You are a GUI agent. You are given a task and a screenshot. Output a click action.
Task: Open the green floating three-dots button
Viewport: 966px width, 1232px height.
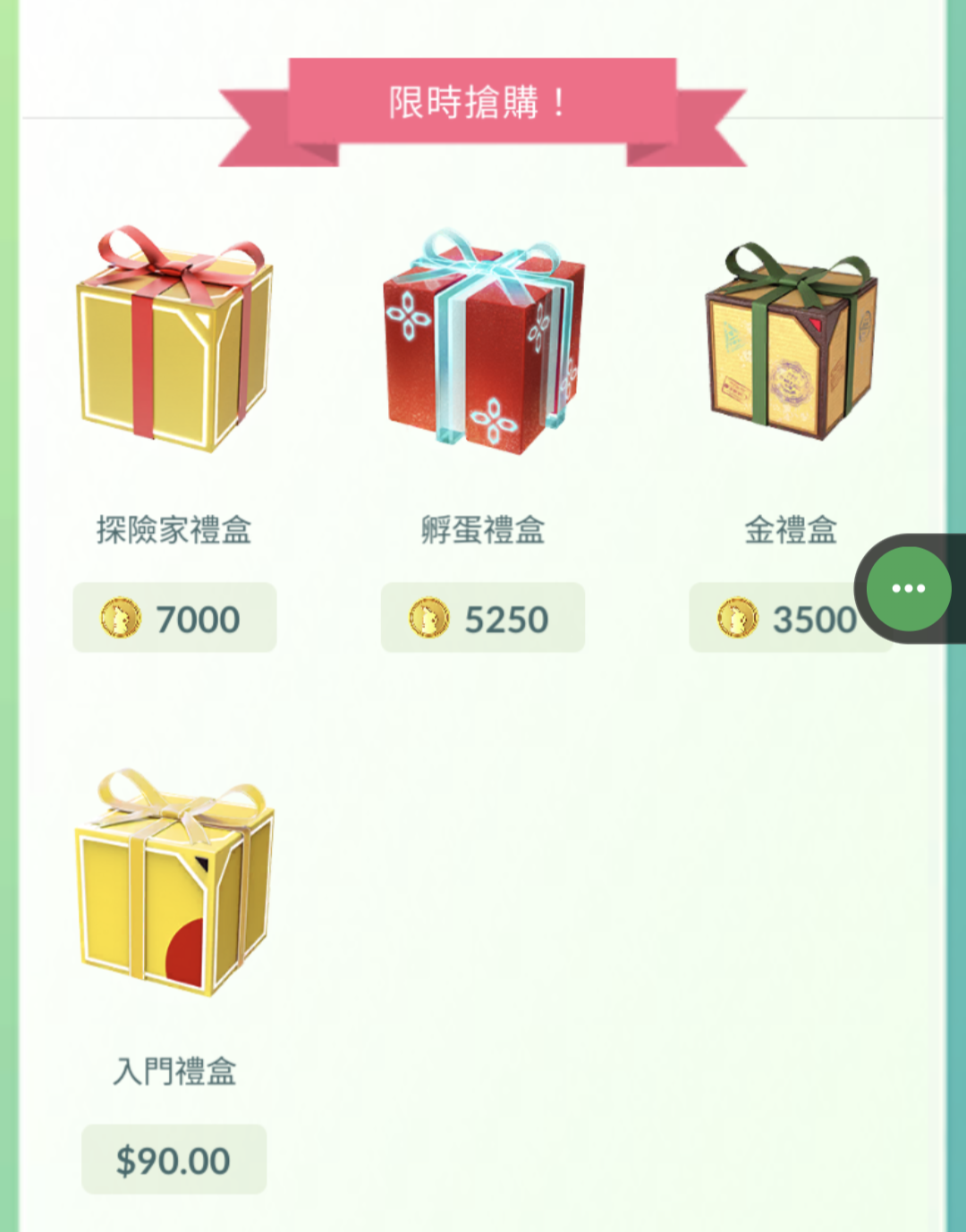[908, 588]
